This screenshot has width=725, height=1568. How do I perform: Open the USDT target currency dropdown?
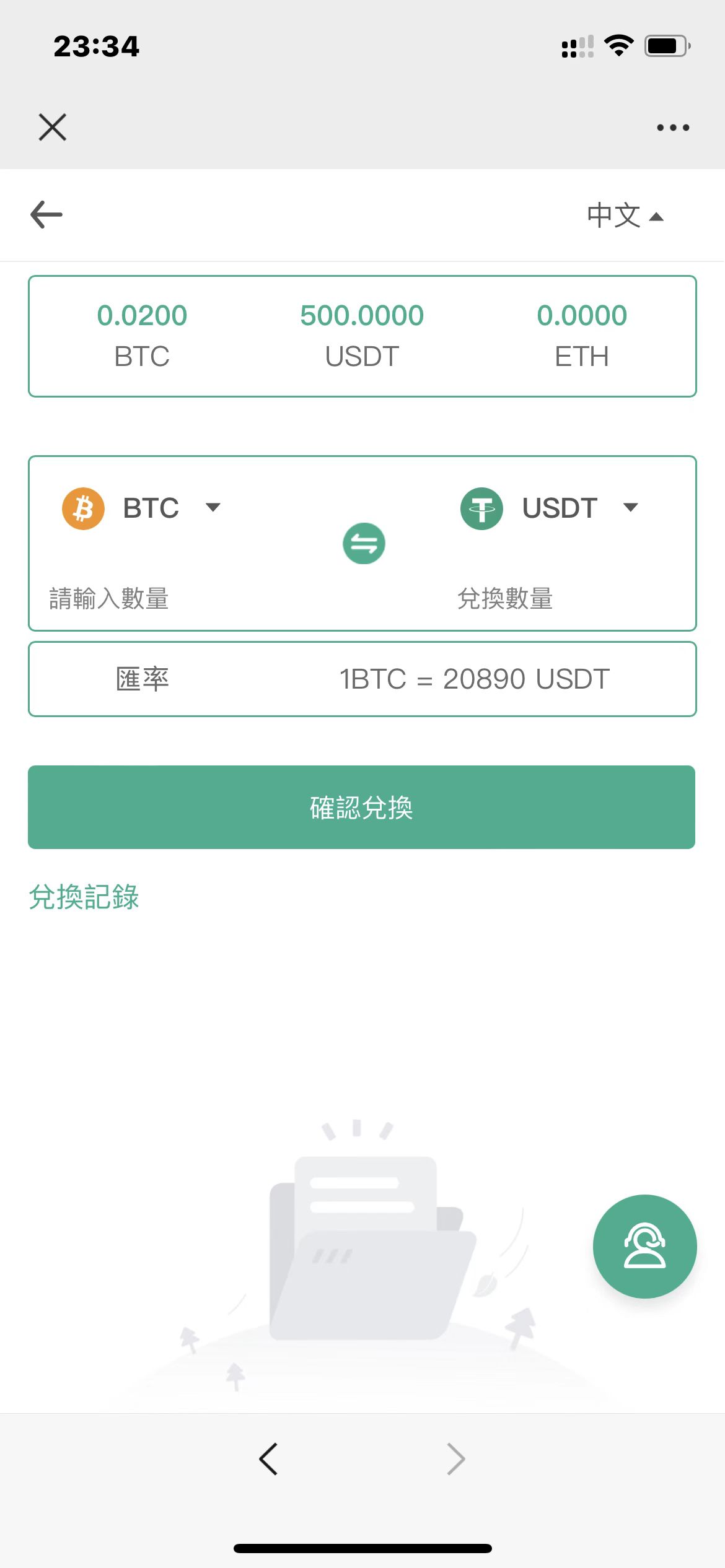[x=550, y=508]
